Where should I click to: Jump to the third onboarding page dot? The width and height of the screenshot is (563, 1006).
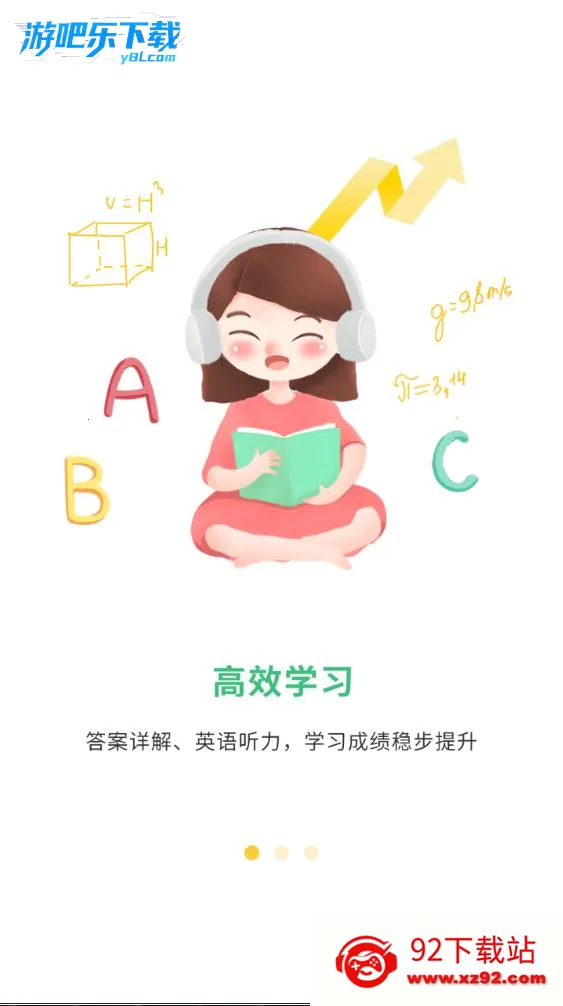(312, 853)
